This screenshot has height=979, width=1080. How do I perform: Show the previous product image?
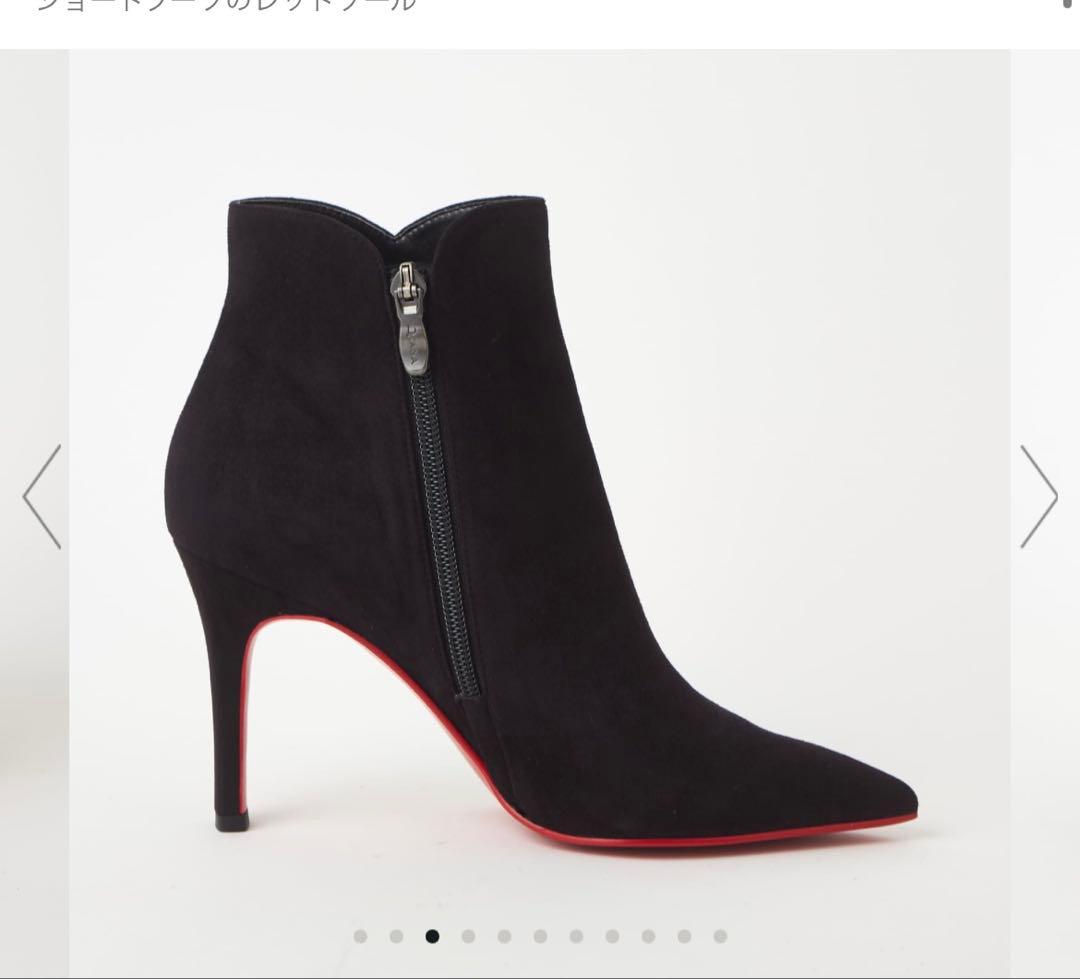pyautogui.click(x=42, y=497)
